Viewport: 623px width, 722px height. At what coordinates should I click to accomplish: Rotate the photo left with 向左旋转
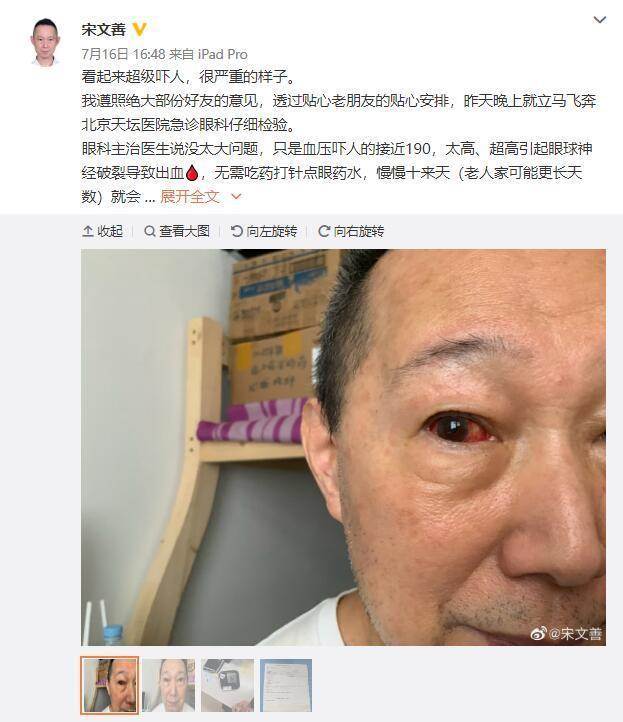263,231
